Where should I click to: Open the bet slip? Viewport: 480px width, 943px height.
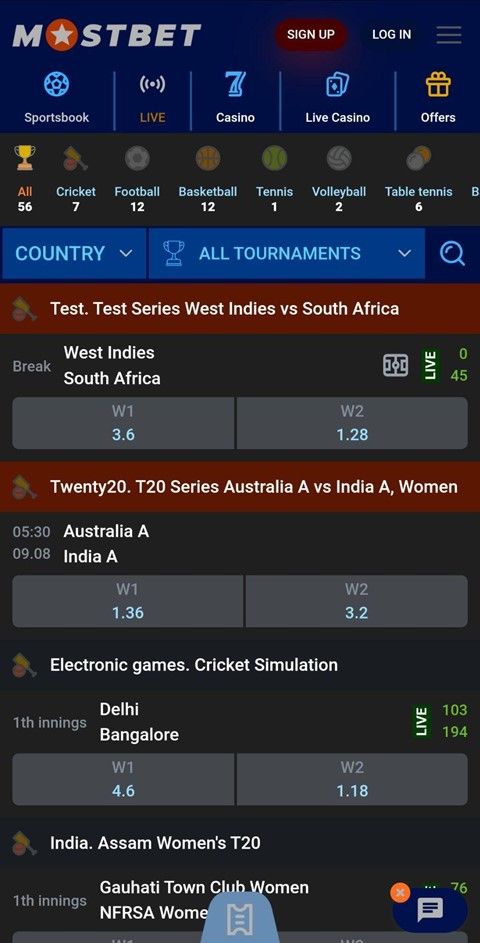click(239, 919)
